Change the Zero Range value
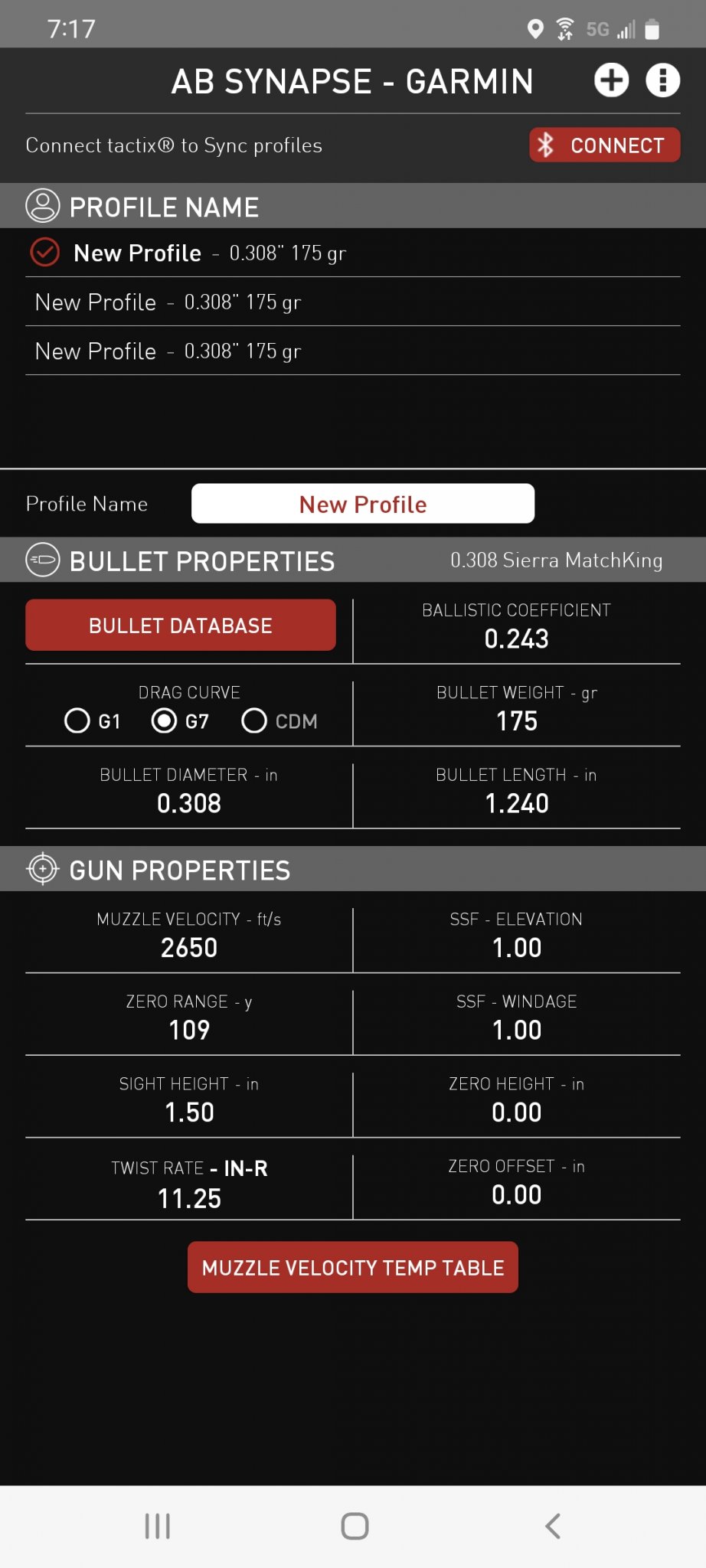 tap(188, 1030)
